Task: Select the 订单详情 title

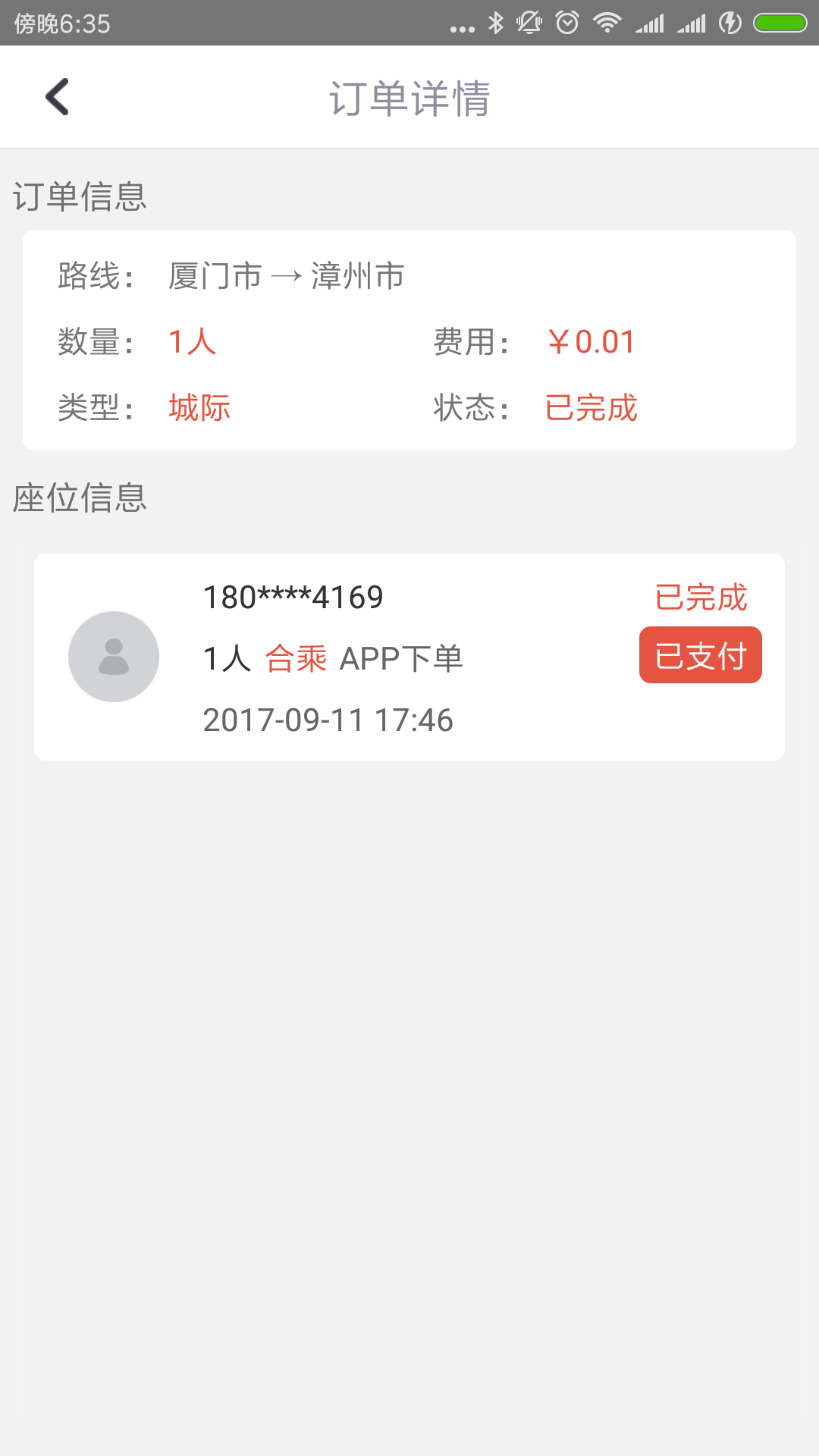Action: point(409,97)
